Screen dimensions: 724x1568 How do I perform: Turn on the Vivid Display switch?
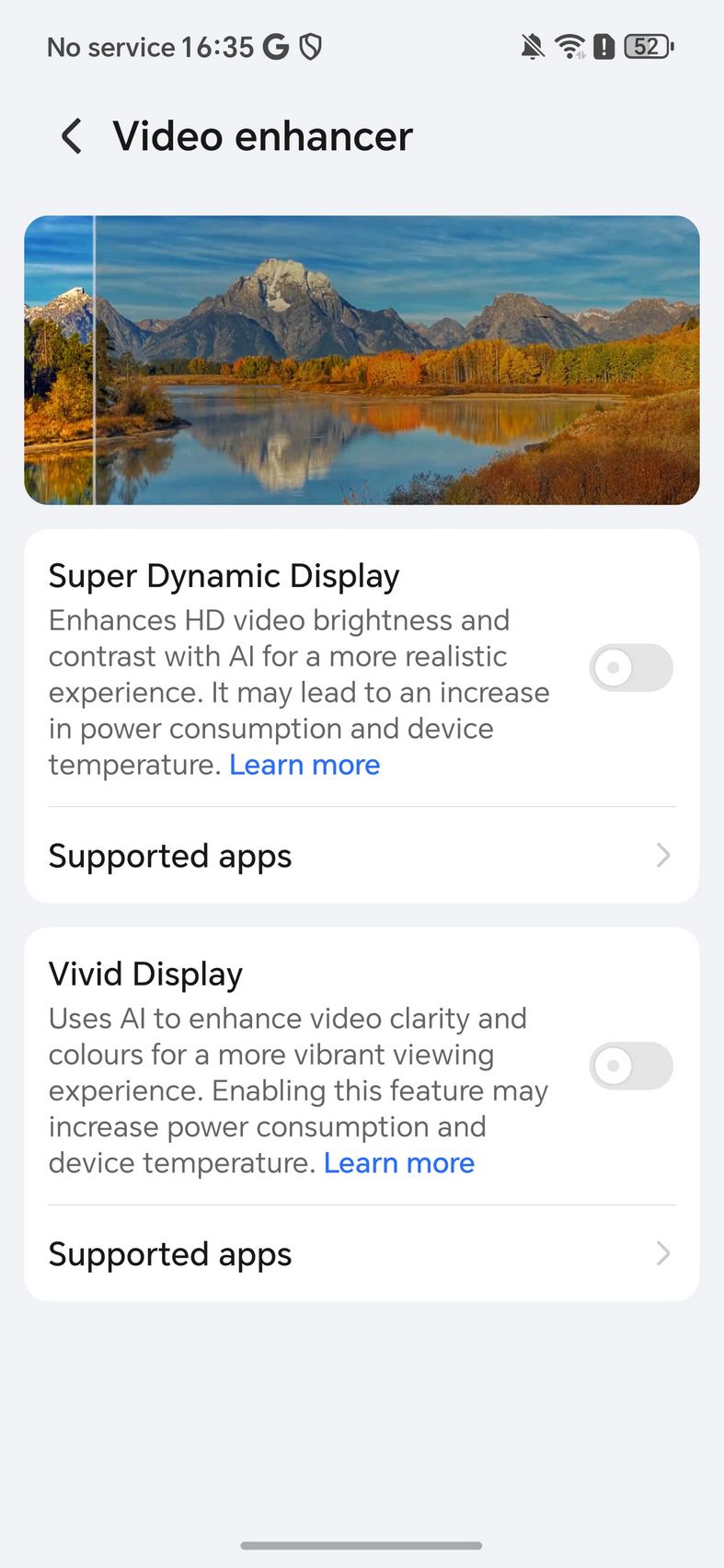coord(631,1066)
